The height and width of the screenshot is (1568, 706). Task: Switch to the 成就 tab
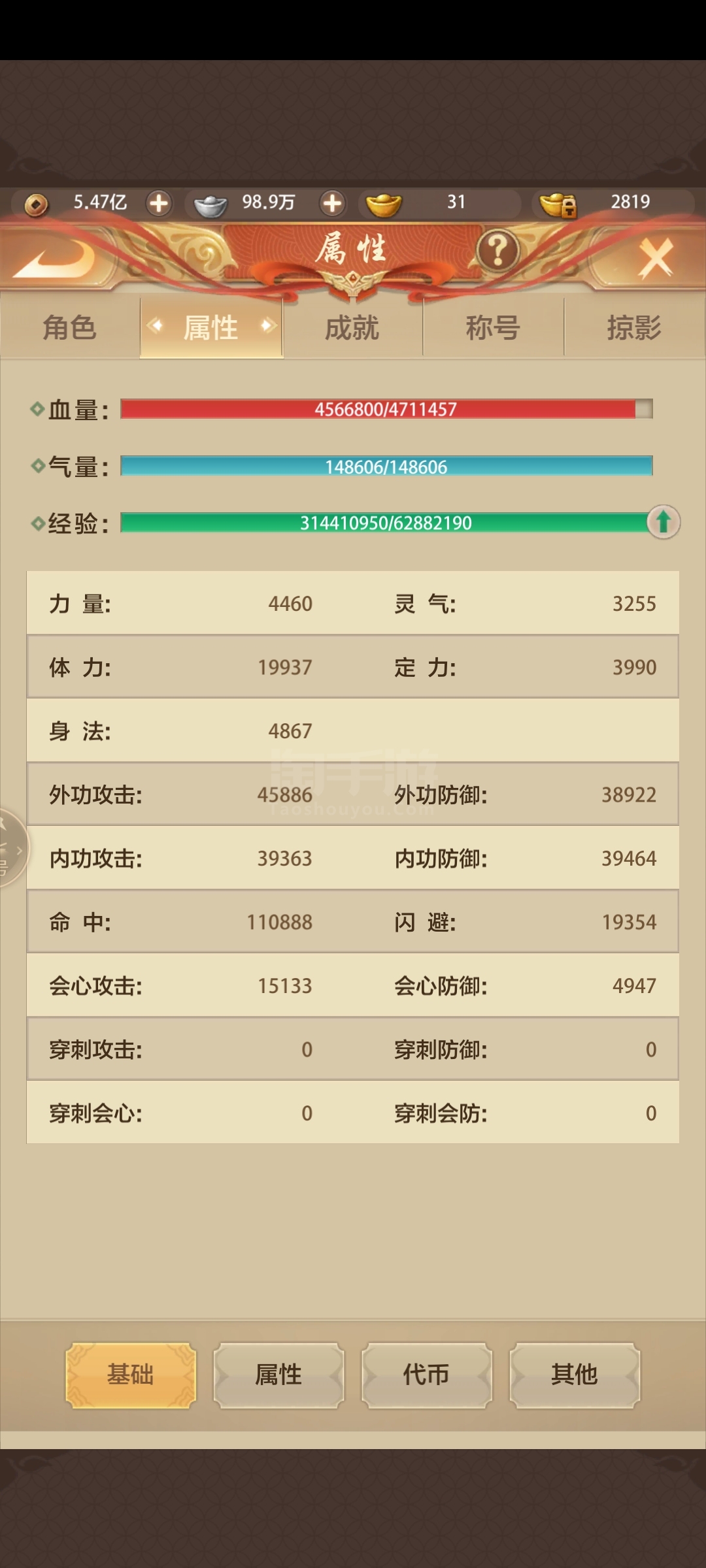click(353, 327)
